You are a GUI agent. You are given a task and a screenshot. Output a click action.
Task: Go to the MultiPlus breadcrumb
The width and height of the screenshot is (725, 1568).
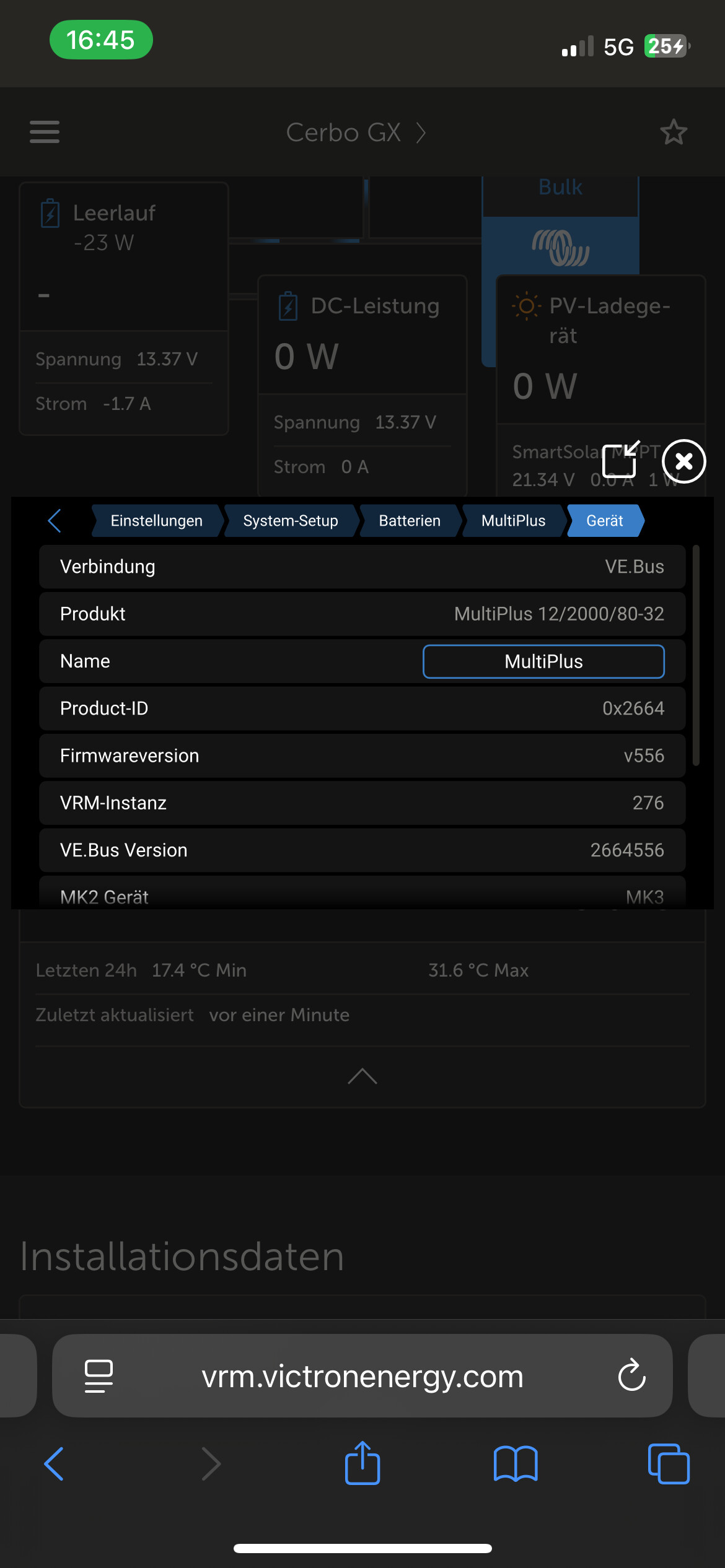click(x=513, y=521)
